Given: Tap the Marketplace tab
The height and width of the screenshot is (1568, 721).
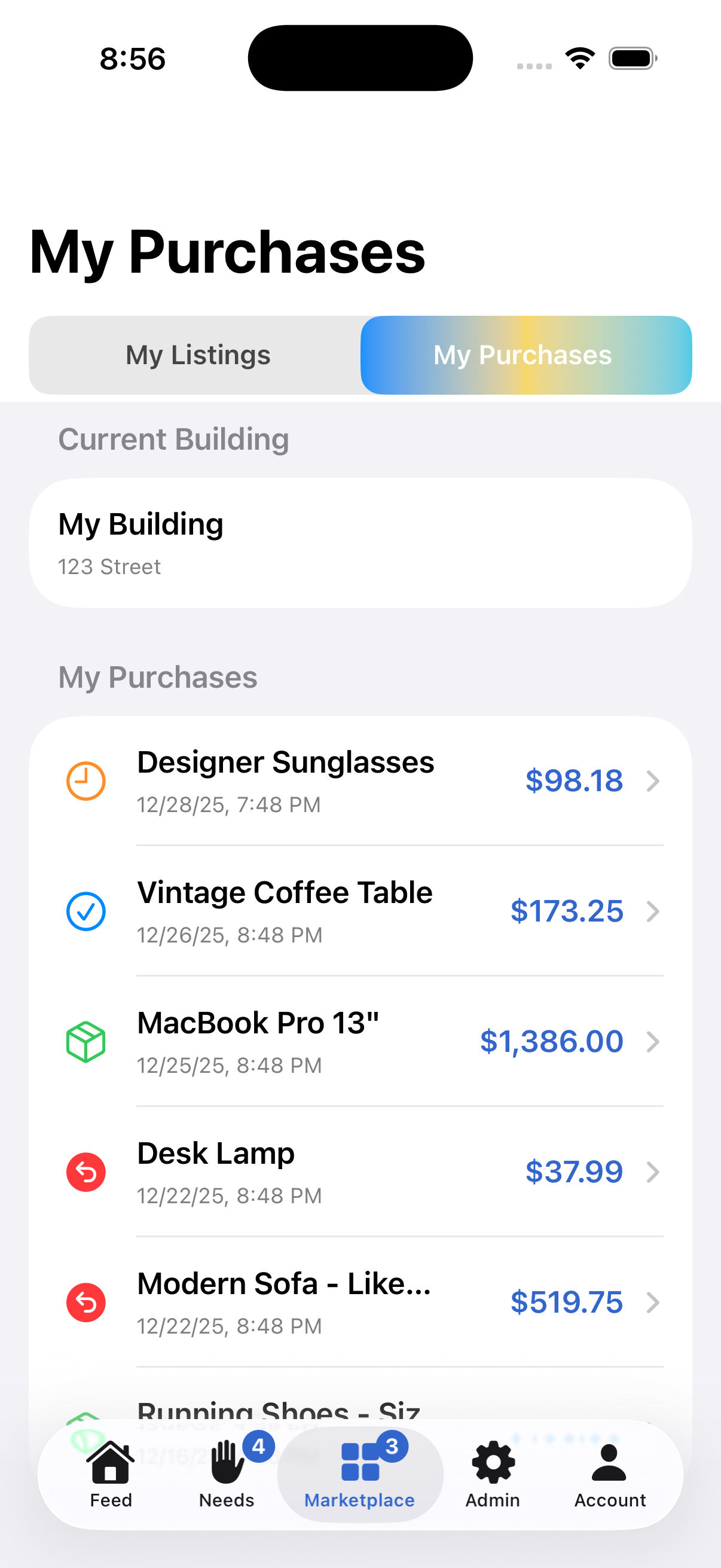Looking at the screenshot, I should (x=359, y=1474).
